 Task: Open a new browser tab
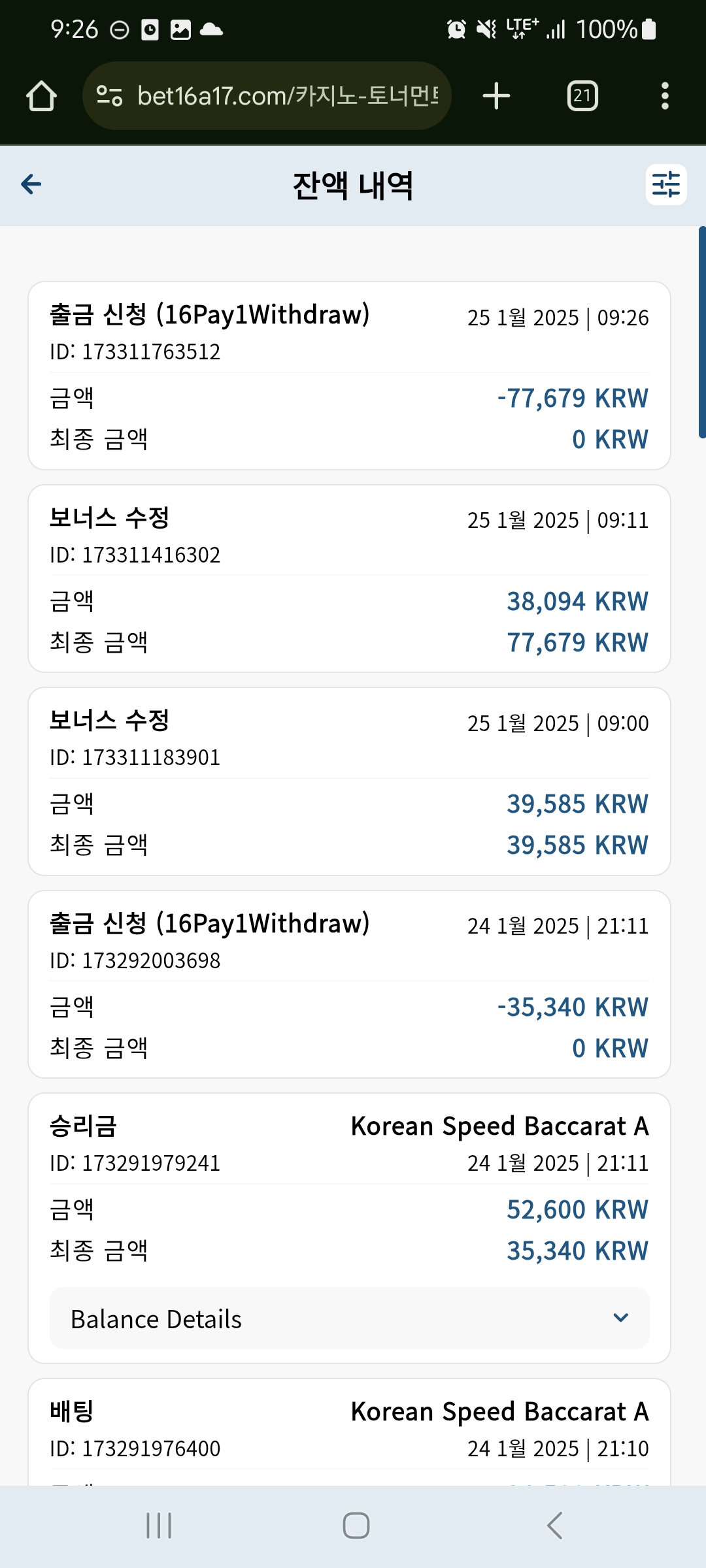click(496, 96)
